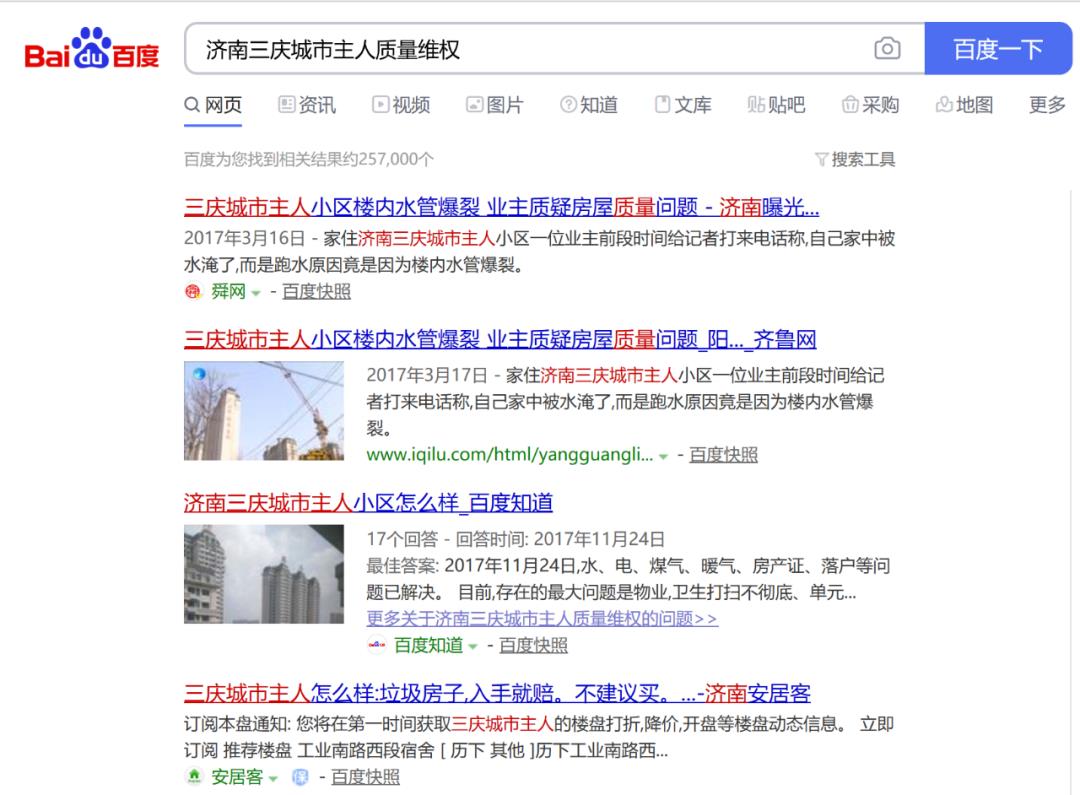This screenshot has height=795, width=1080.
Task: Open the 齐鲁网 water pipe burst result
Action: coord(500,340)
